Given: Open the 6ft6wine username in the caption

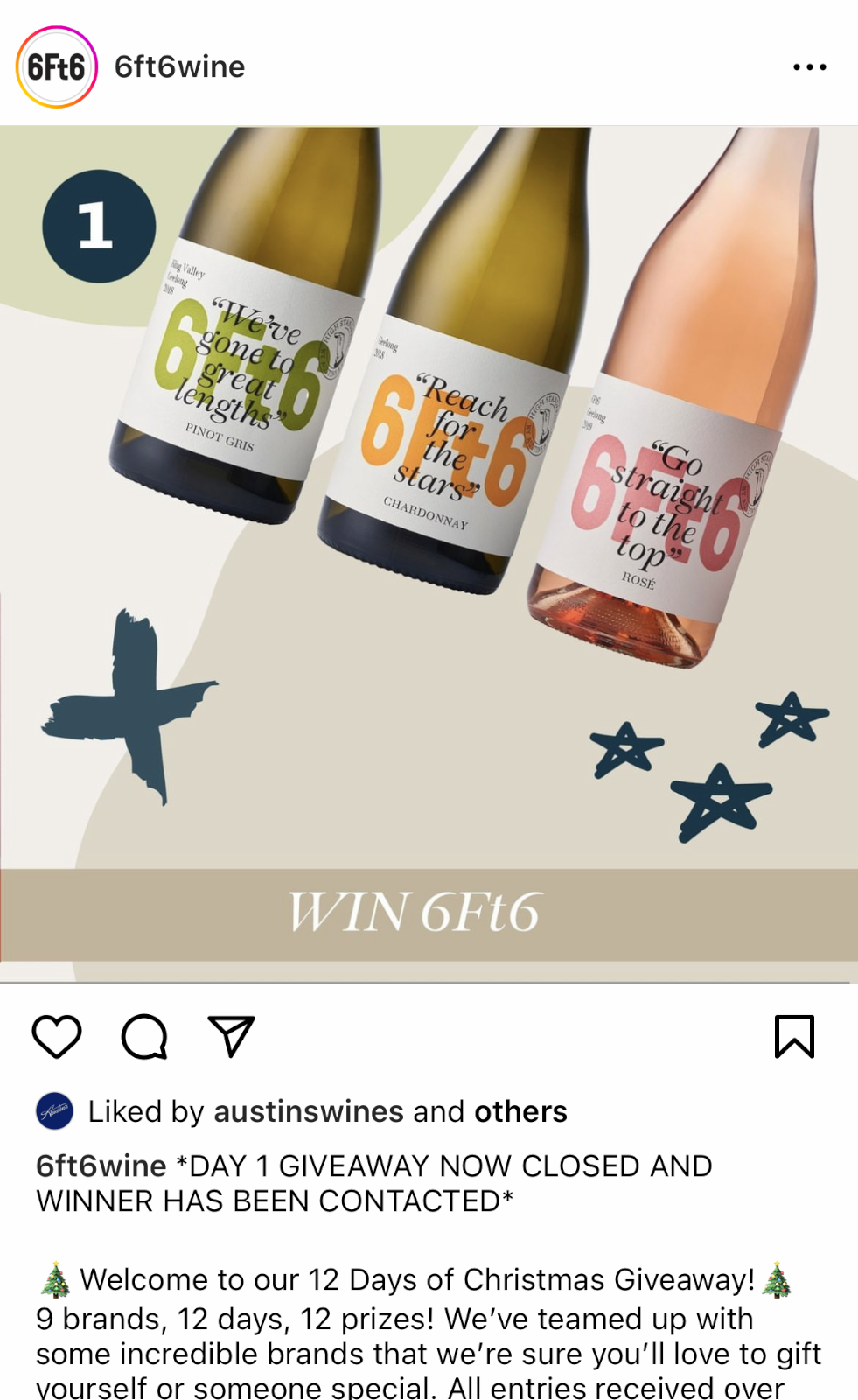Looking at the screenshot, I should click(x=101, y=1165).
